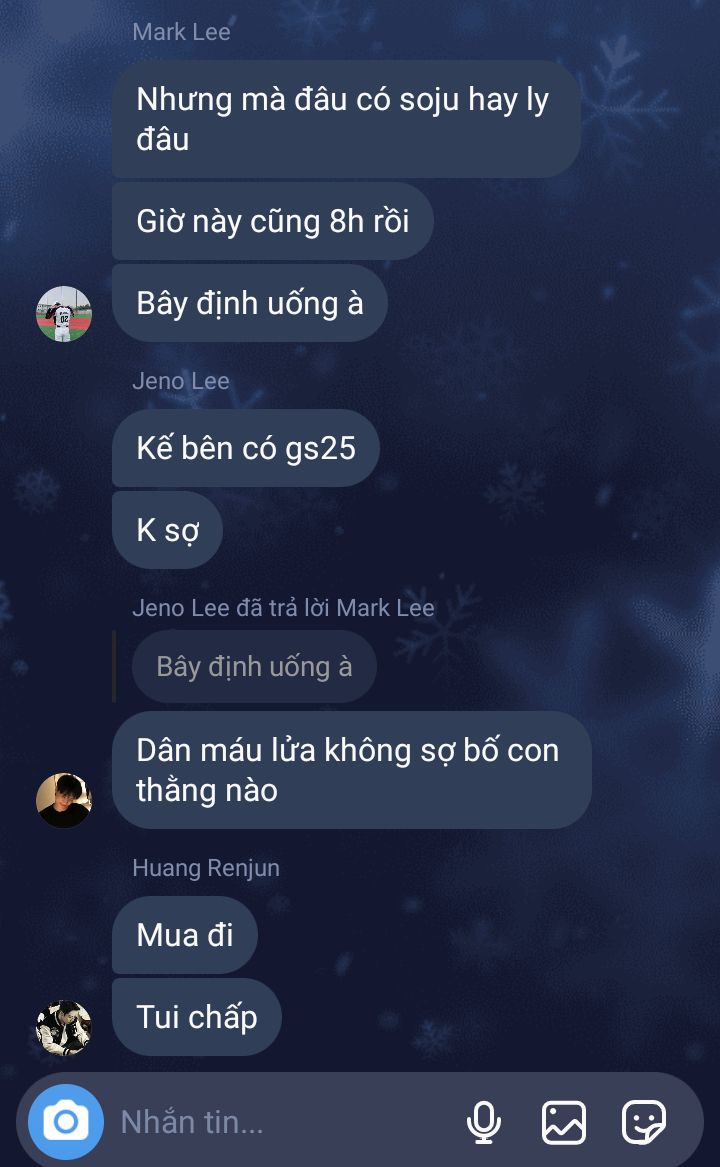The image size is (720, 1167).
Task: Open Huang Renjun's profile avatar
Action: [64, 1027]
